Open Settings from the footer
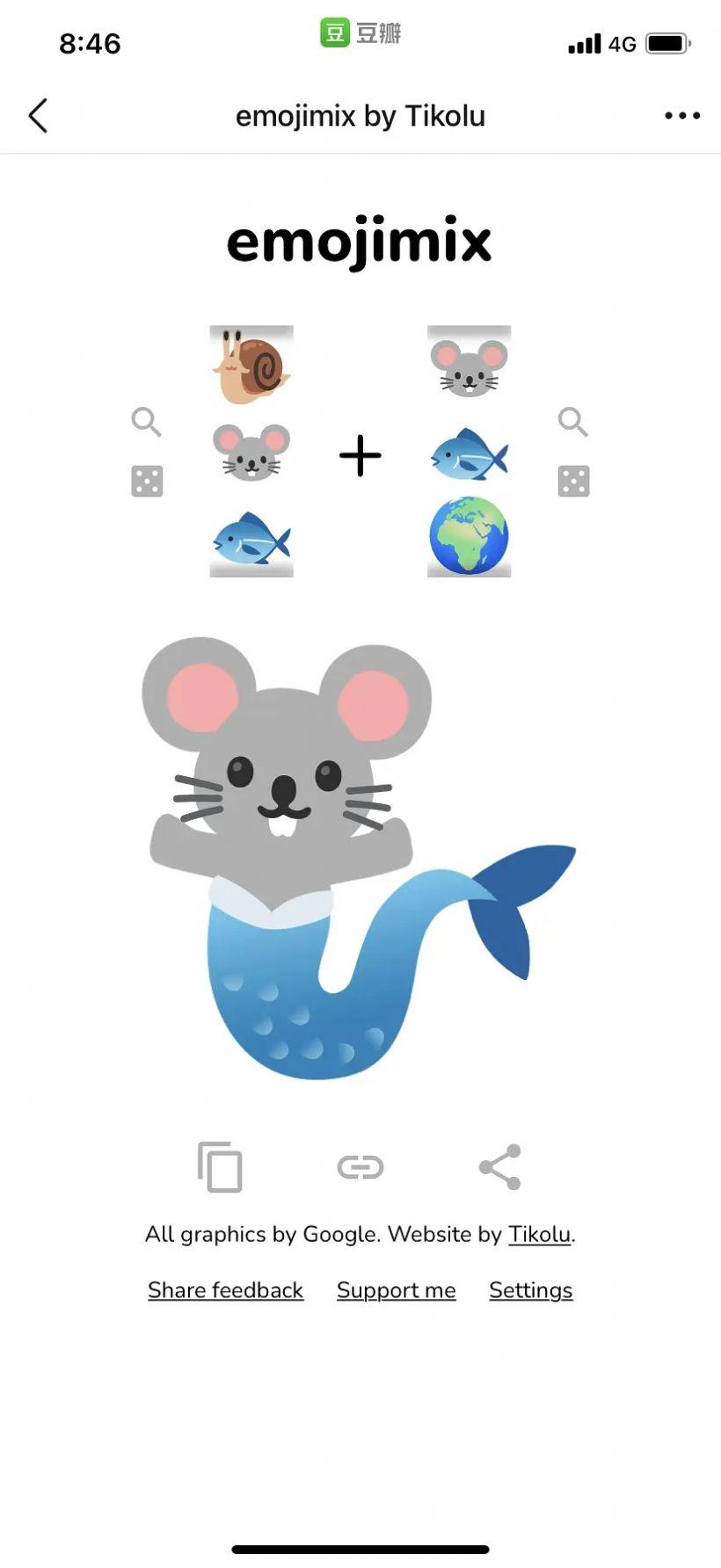Viewport: 721px width, 1568px height. point(530,1289)
